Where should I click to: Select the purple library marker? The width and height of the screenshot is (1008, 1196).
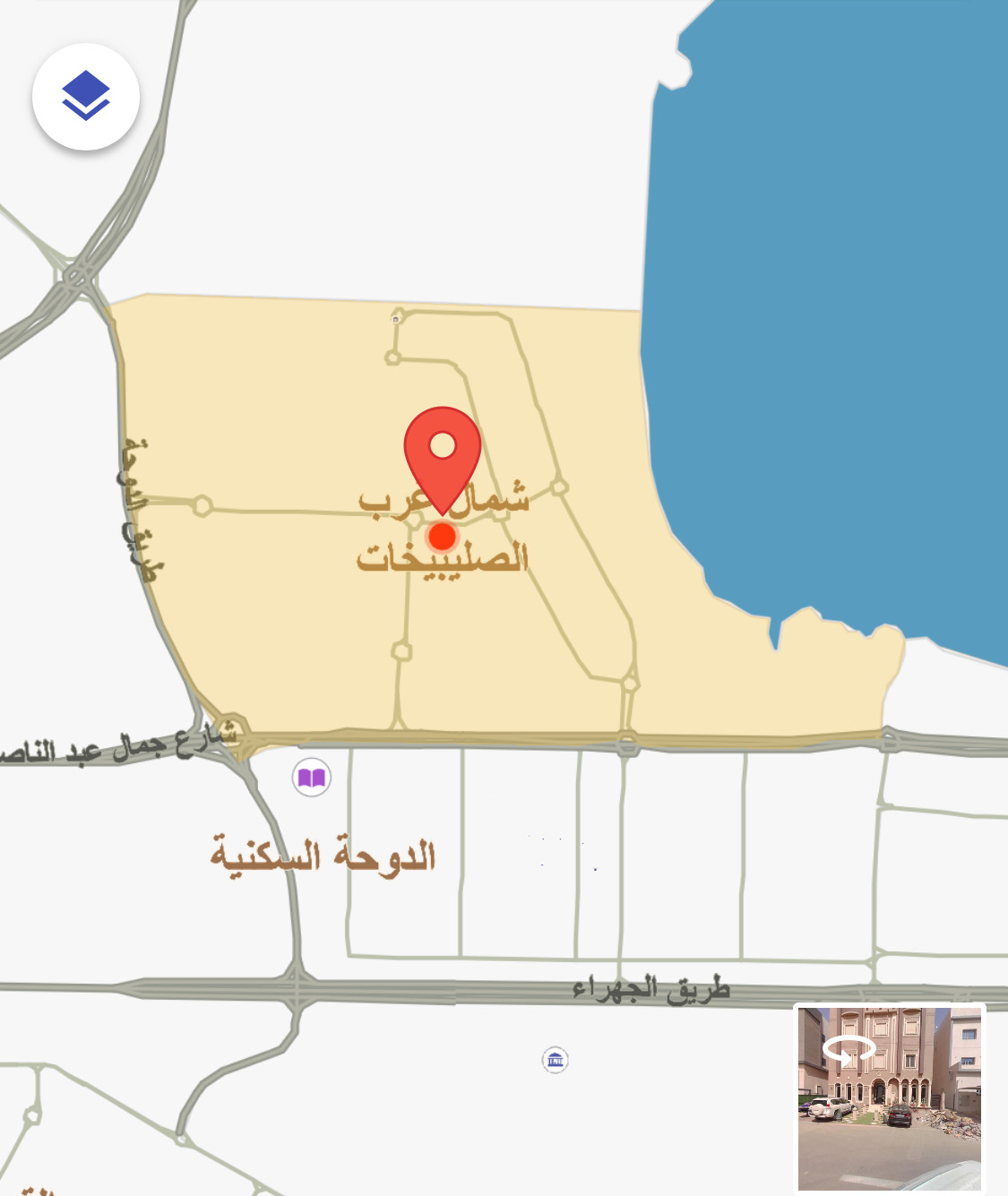point(312,777)
